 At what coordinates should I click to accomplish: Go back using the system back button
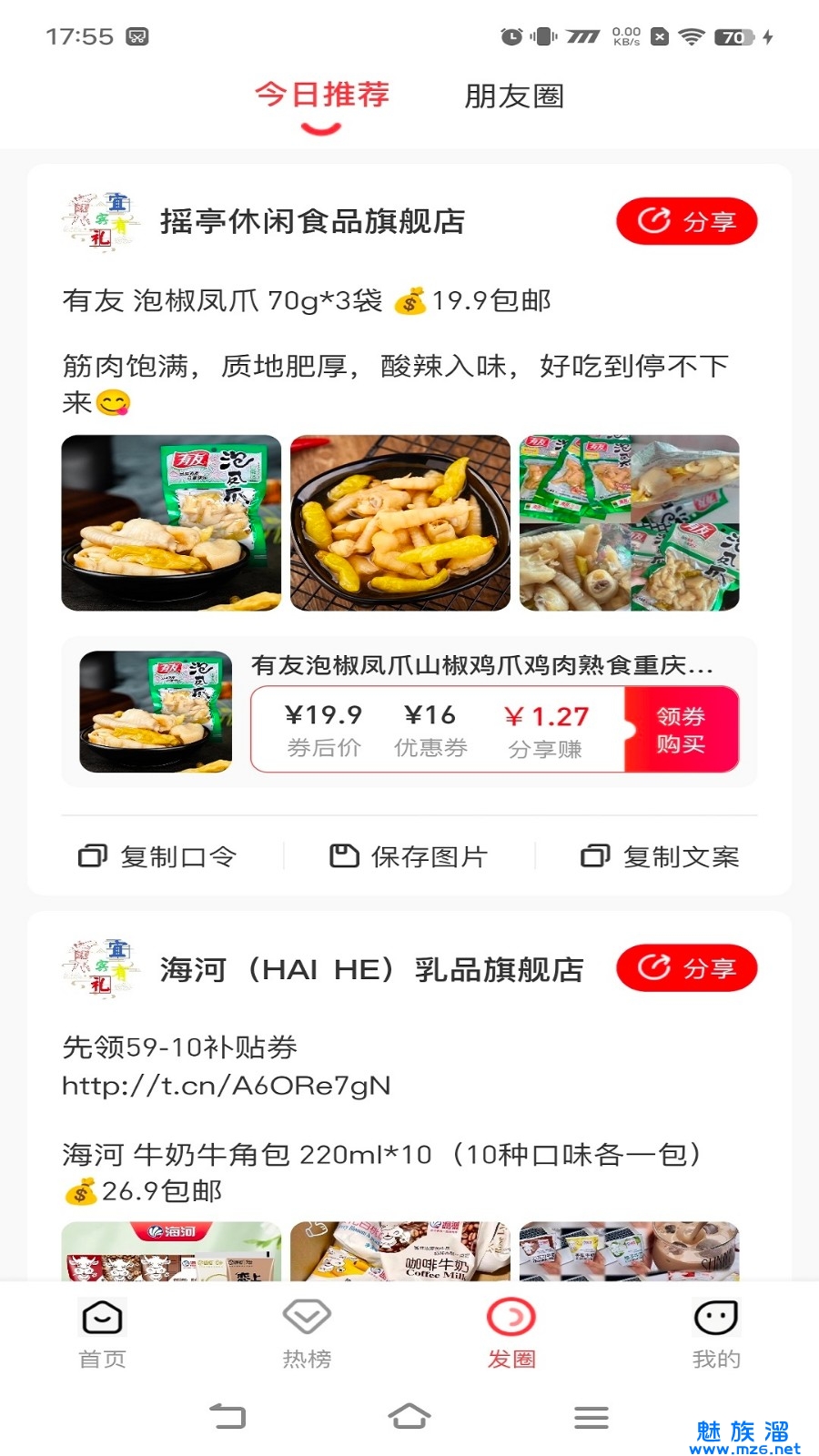pyautogui.click(x=227, y=1417)
